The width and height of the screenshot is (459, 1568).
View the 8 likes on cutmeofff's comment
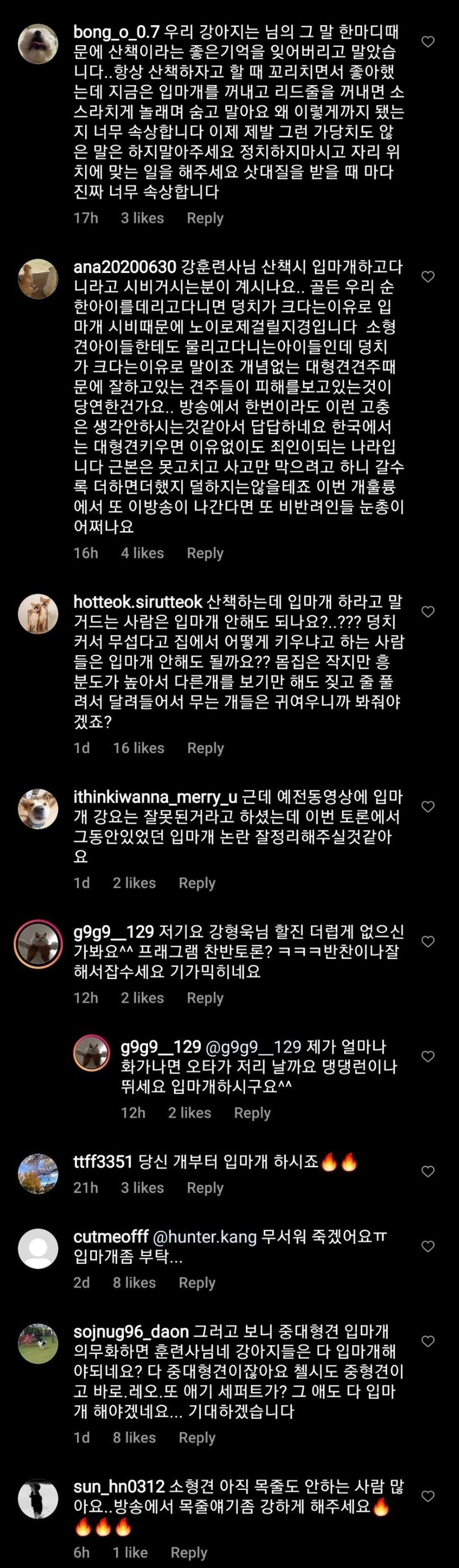[134, 1283]
